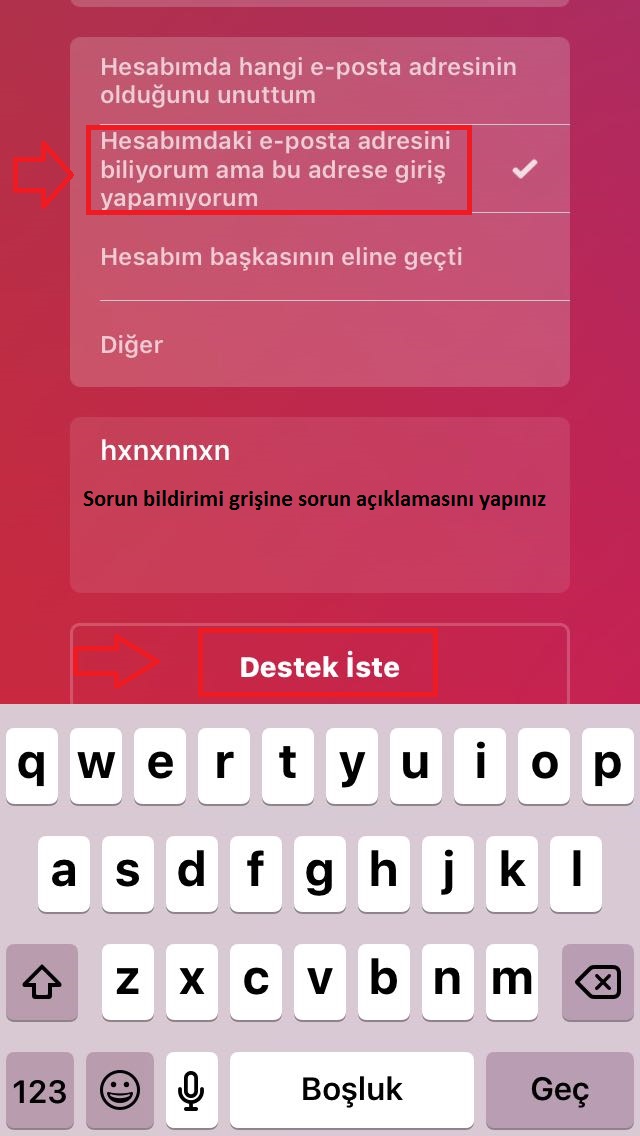Tap the backspace key

(x=597, y=982)
